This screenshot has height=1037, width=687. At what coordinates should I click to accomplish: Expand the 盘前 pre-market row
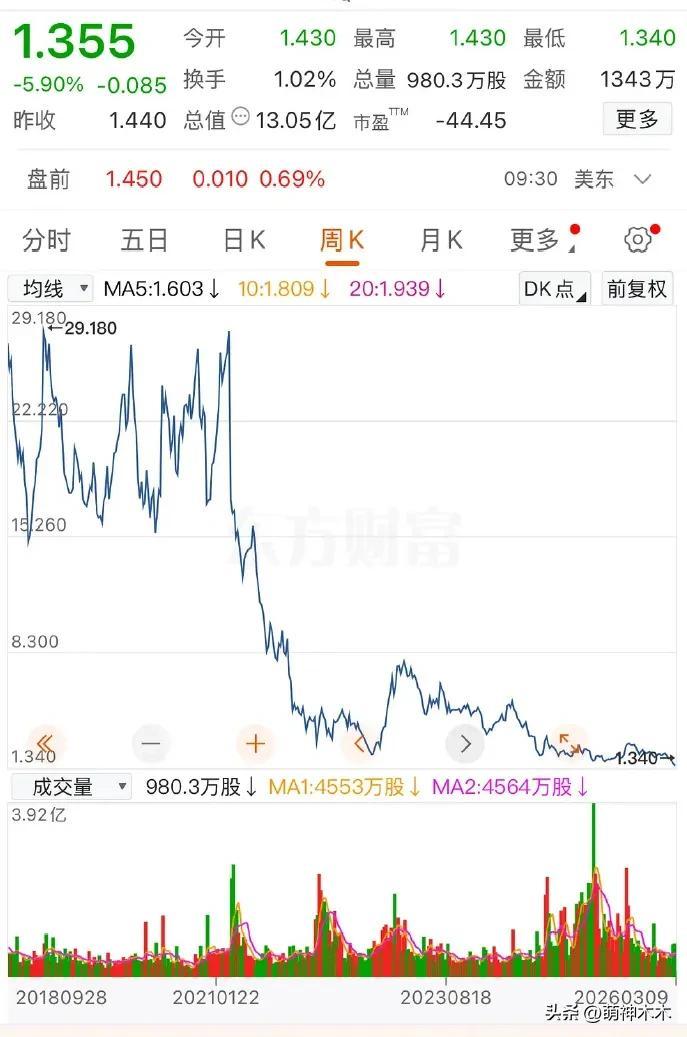643,180
